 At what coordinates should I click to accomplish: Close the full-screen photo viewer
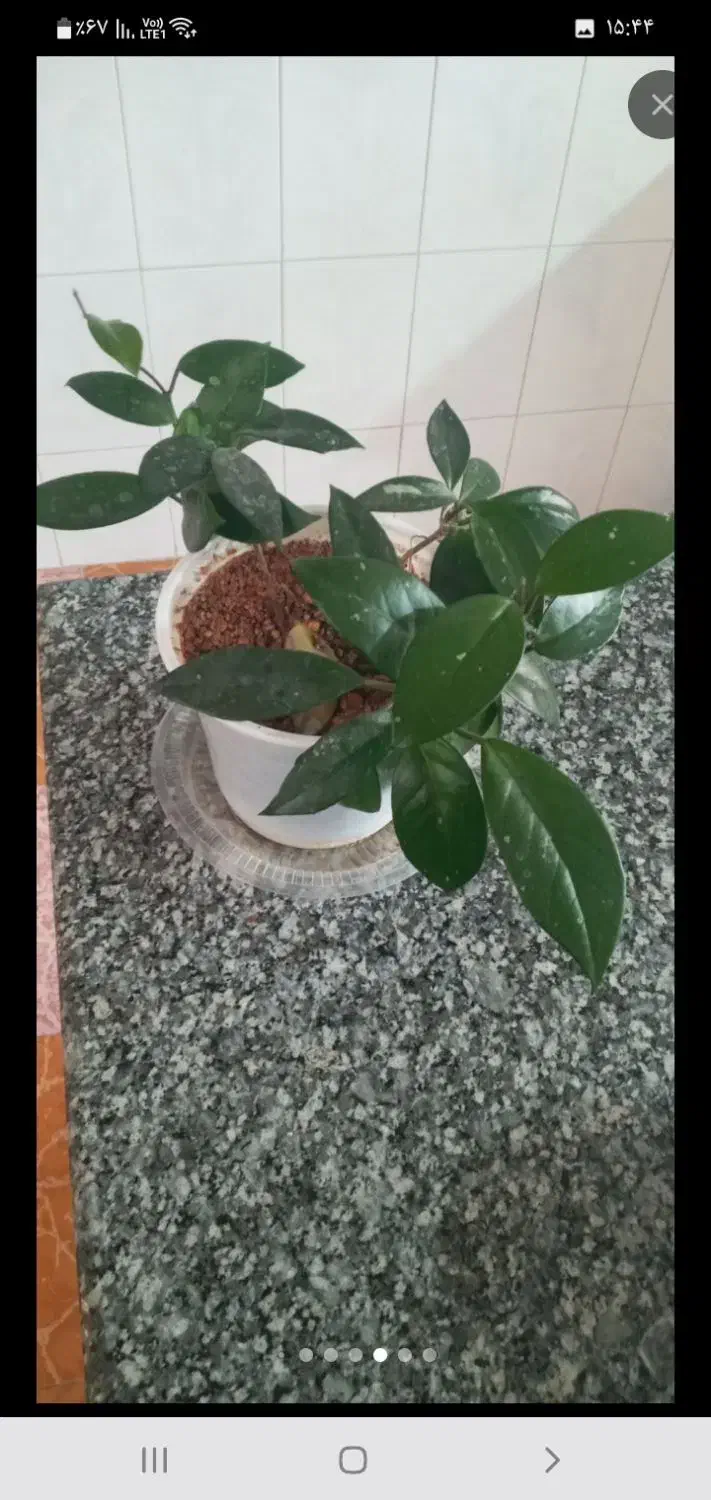click(660, 105)
